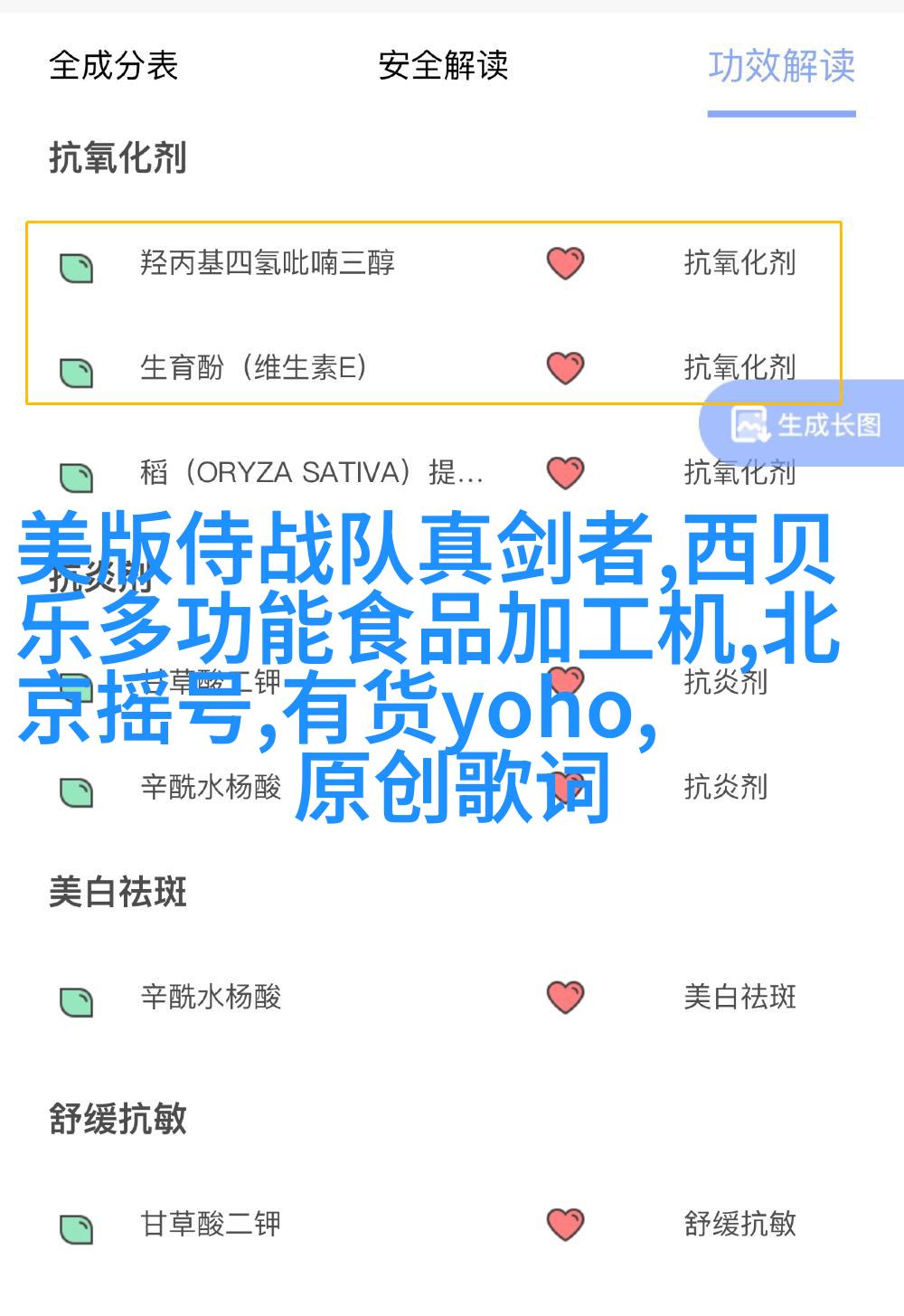Open the 生育酚（维生素E） ingredient row
The height and width of the screenshot is (1316, 904).
tap(253, 367)
